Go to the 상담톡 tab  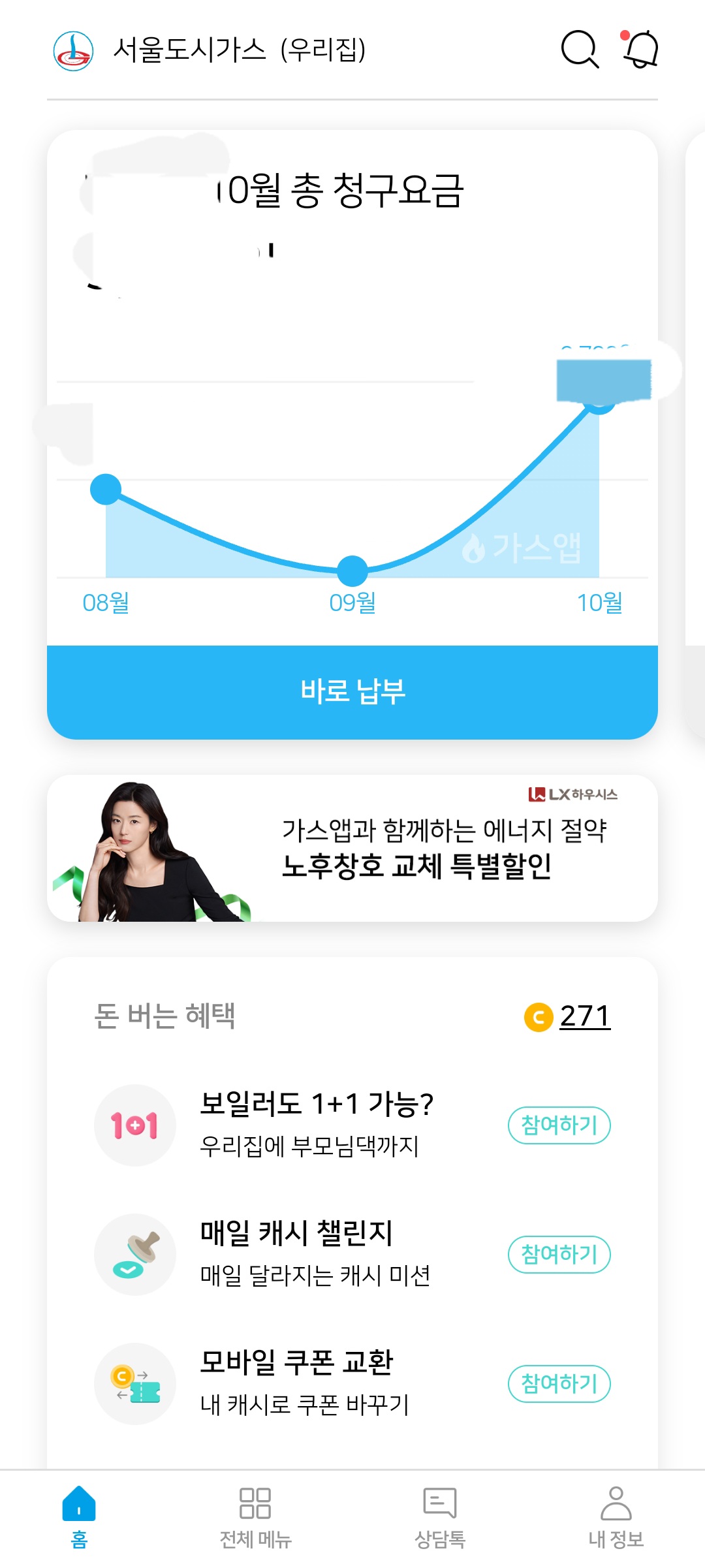pos(440,1517)
